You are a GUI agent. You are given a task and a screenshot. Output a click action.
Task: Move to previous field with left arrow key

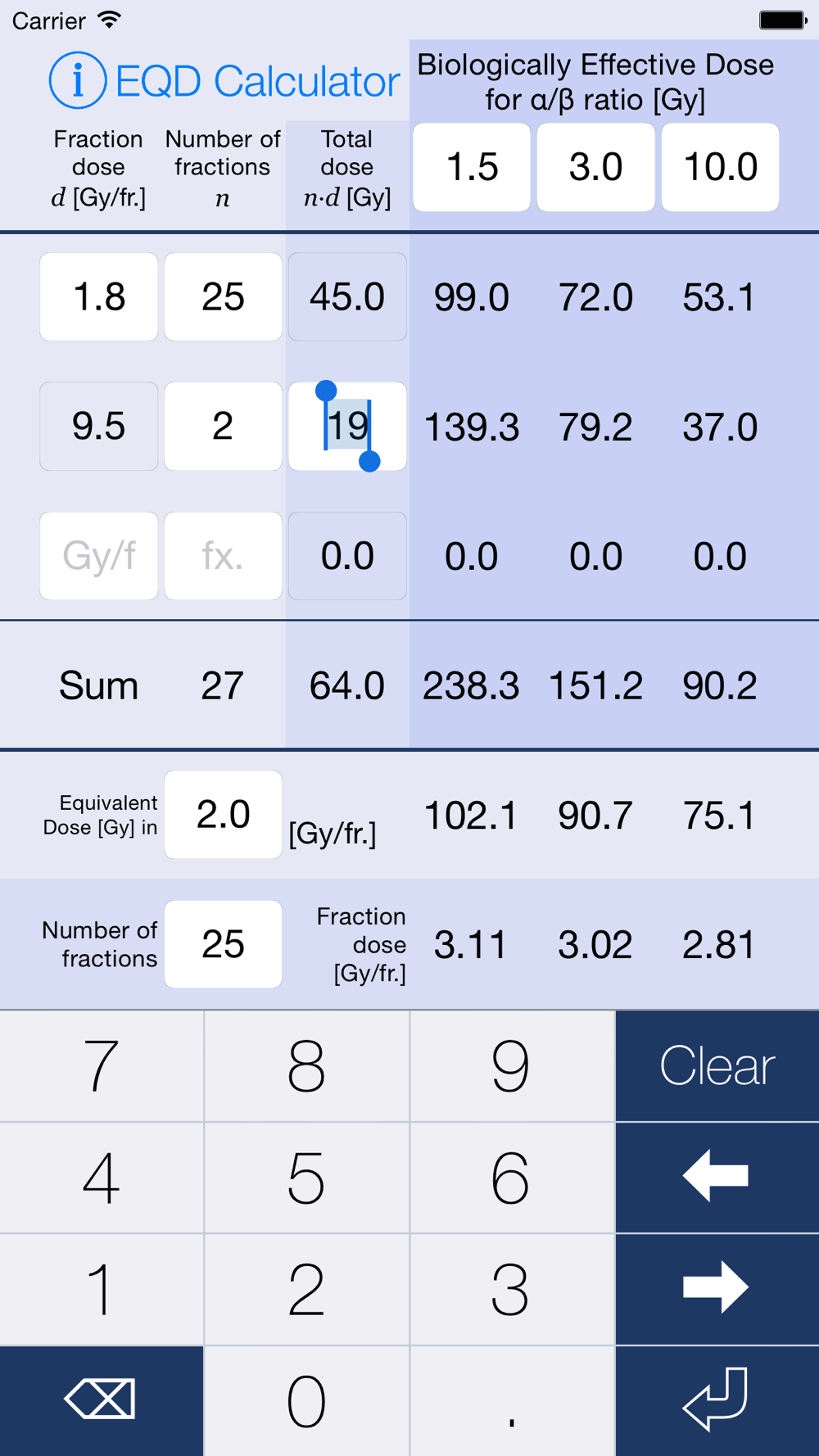717,1178
